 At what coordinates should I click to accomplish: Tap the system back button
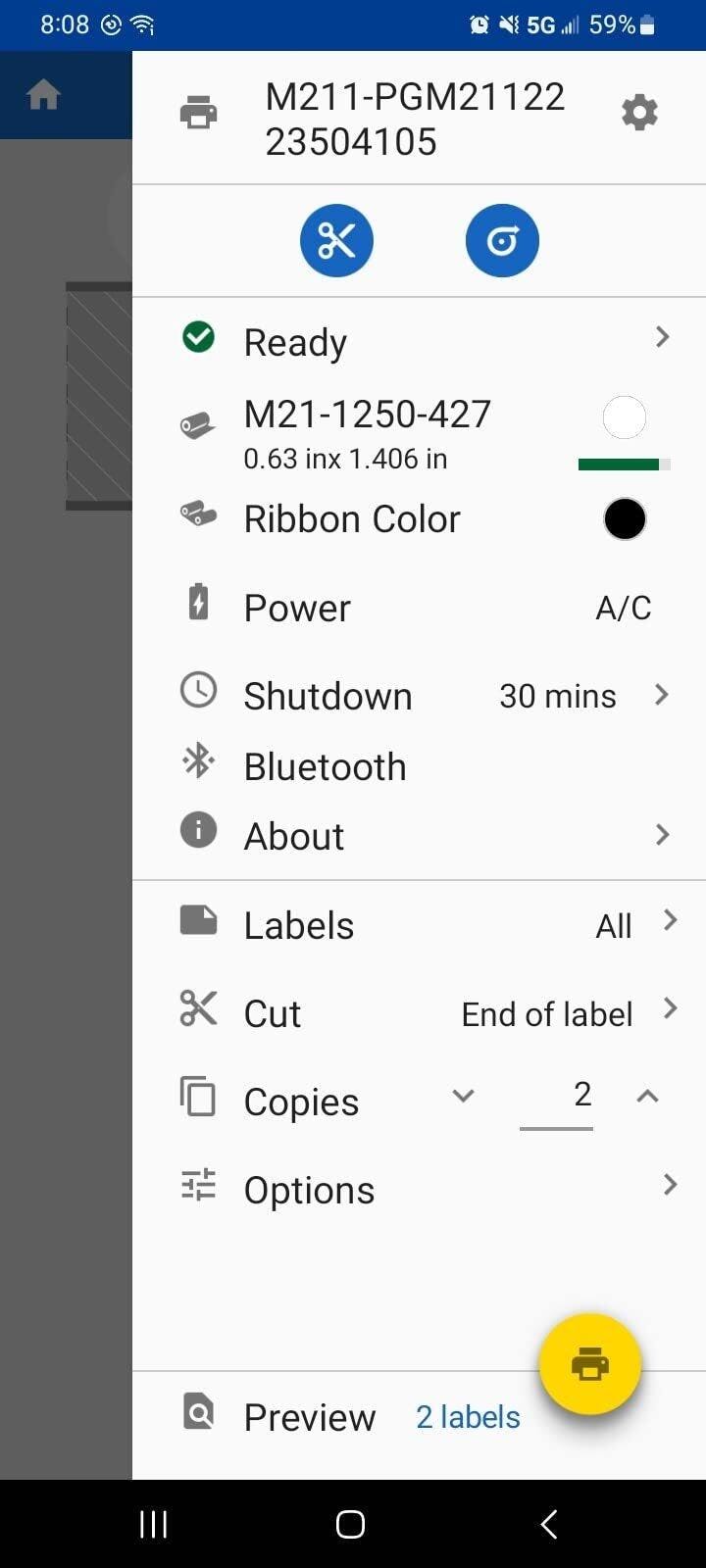click(549, 1524)
